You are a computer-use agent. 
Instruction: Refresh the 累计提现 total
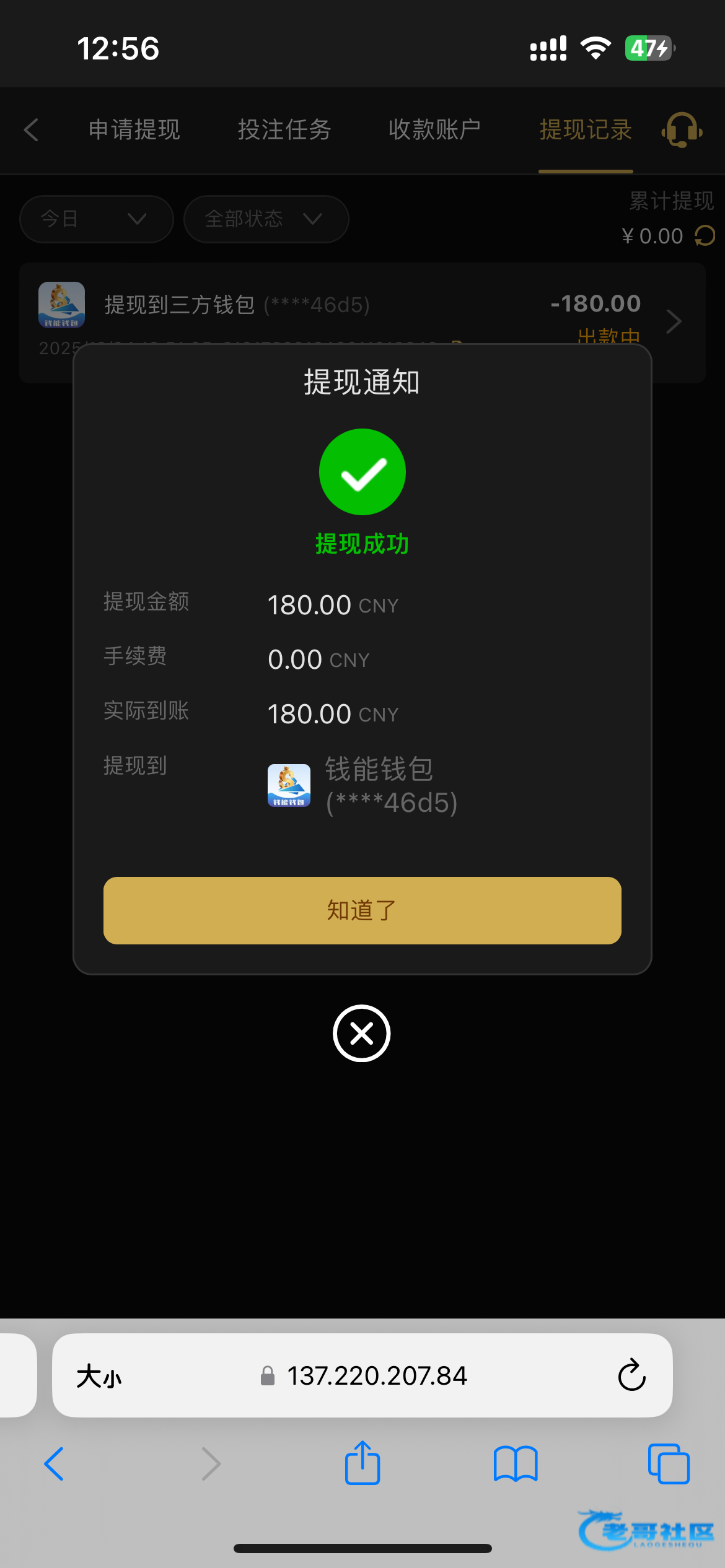tap(705, 236)
